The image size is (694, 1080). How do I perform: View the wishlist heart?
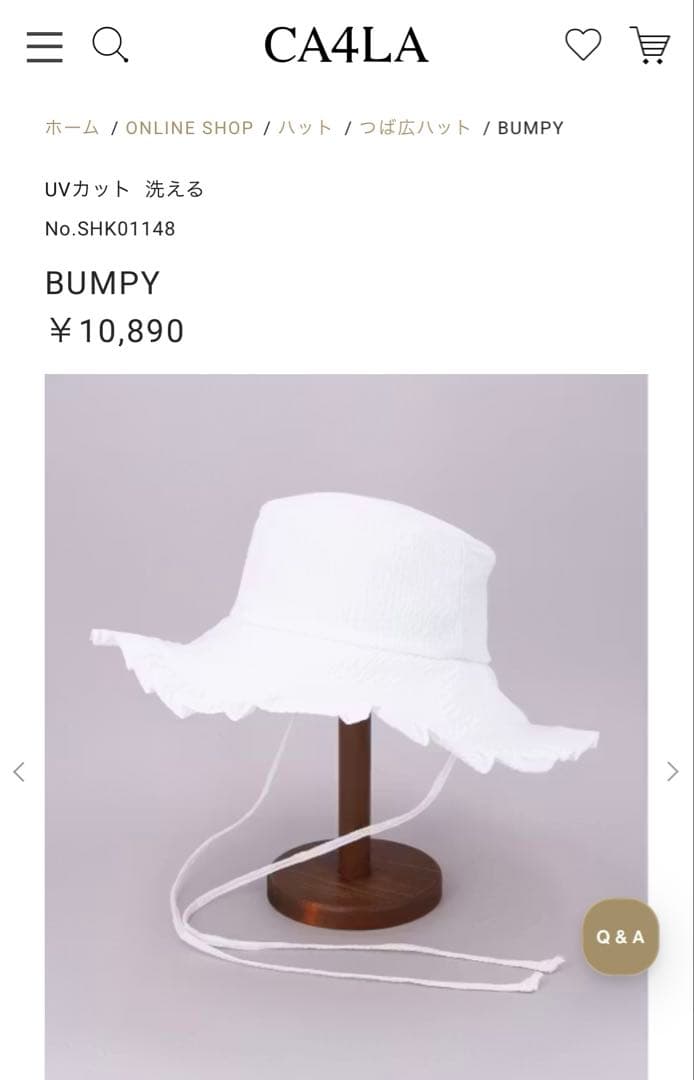(583, 45)
